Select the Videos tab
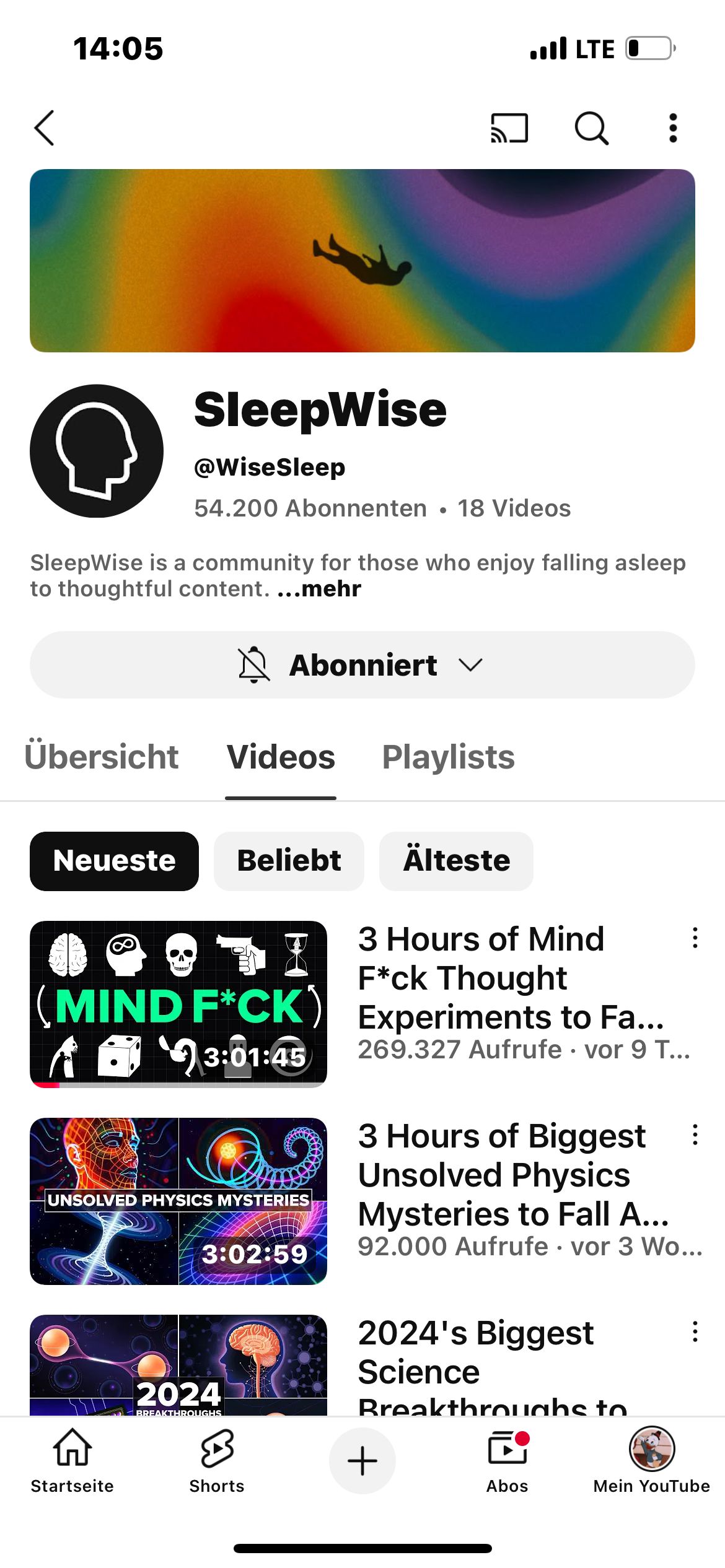 (281, 757)
